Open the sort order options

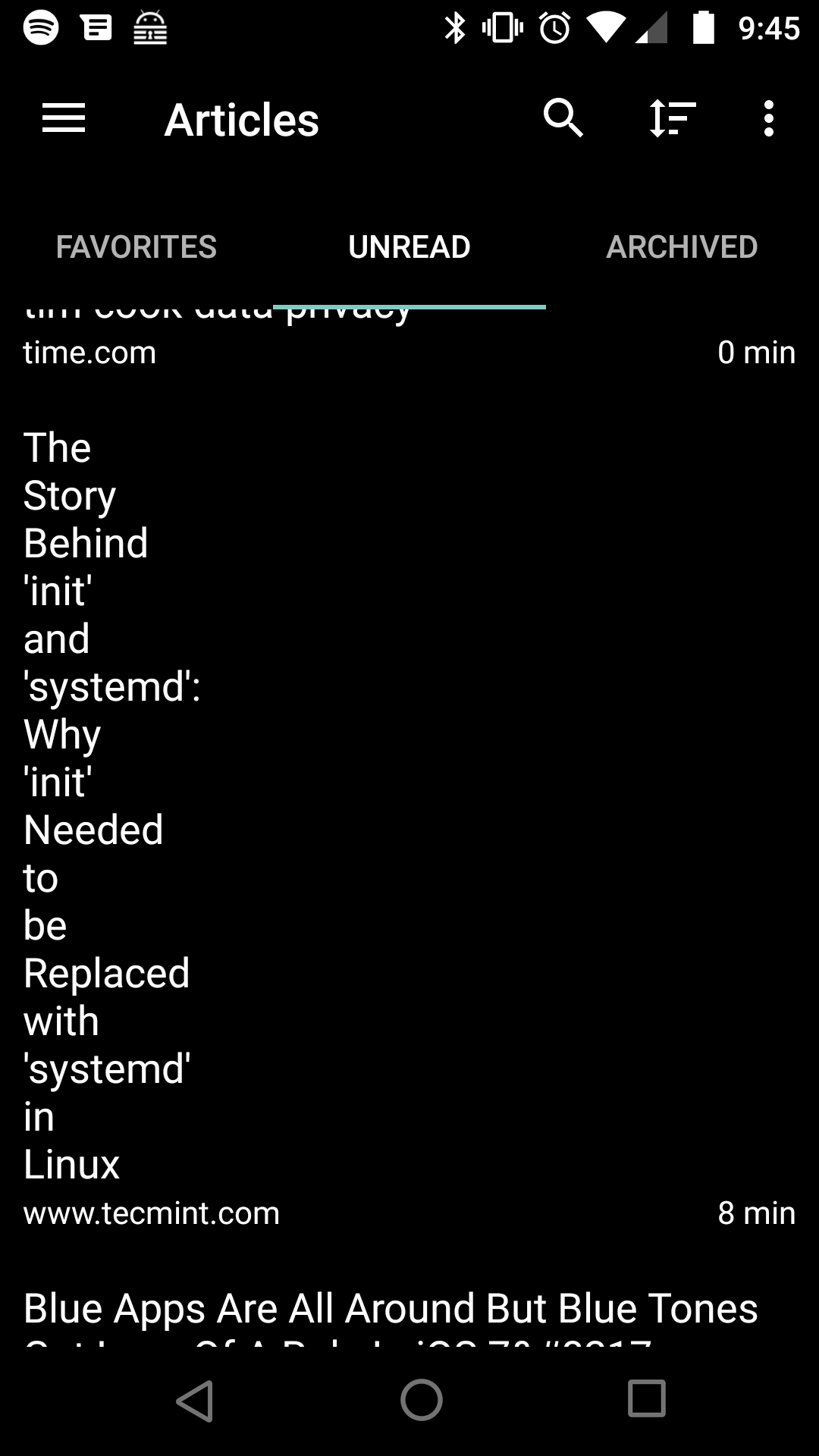tap(673, 119)
